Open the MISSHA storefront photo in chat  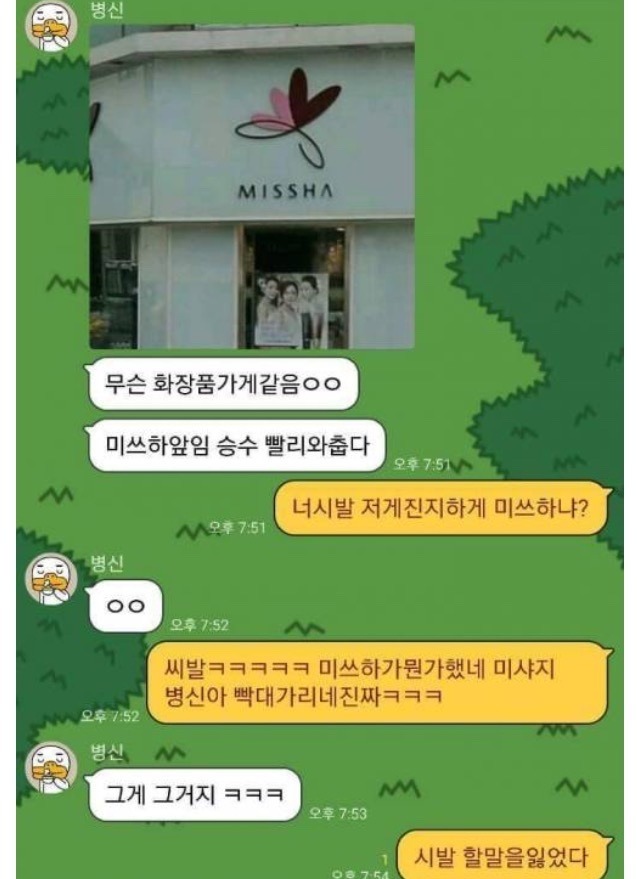(252, 187)
